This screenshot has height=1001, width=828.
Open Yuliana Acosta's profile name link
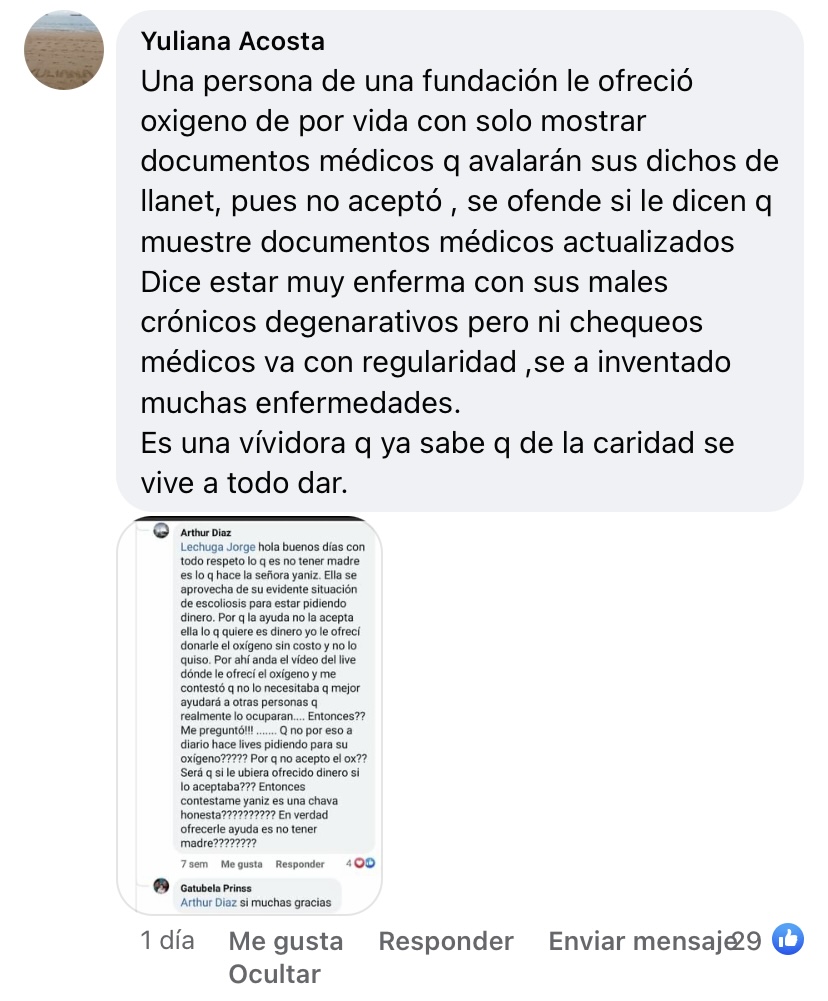coord(233,41)
